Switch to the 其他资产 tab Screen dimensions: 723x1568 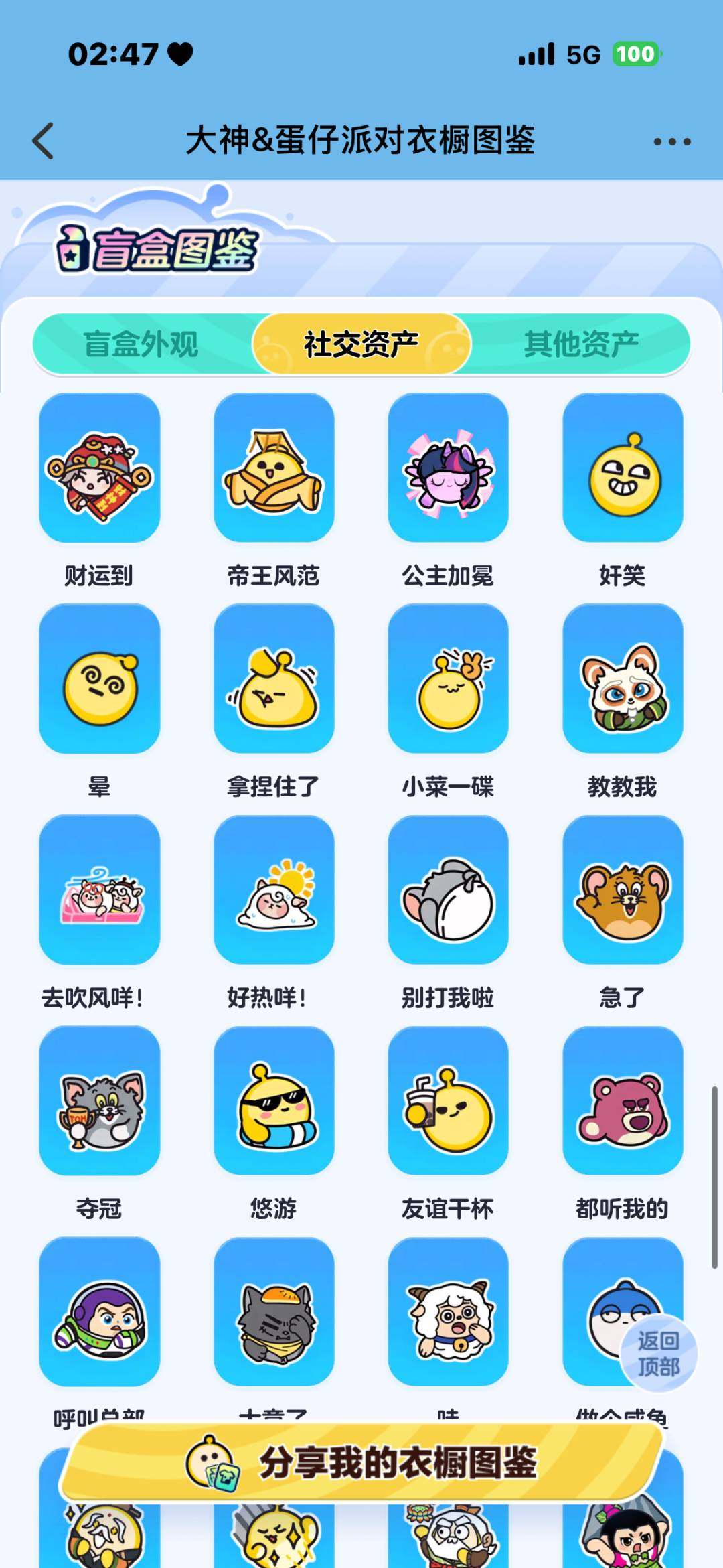(x=582, y=342)
